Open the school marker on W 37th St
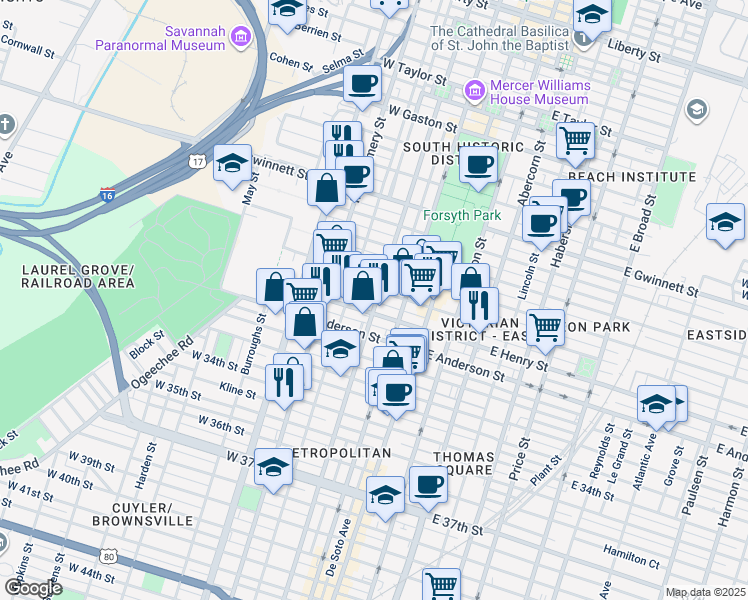 tap(273, 470)
